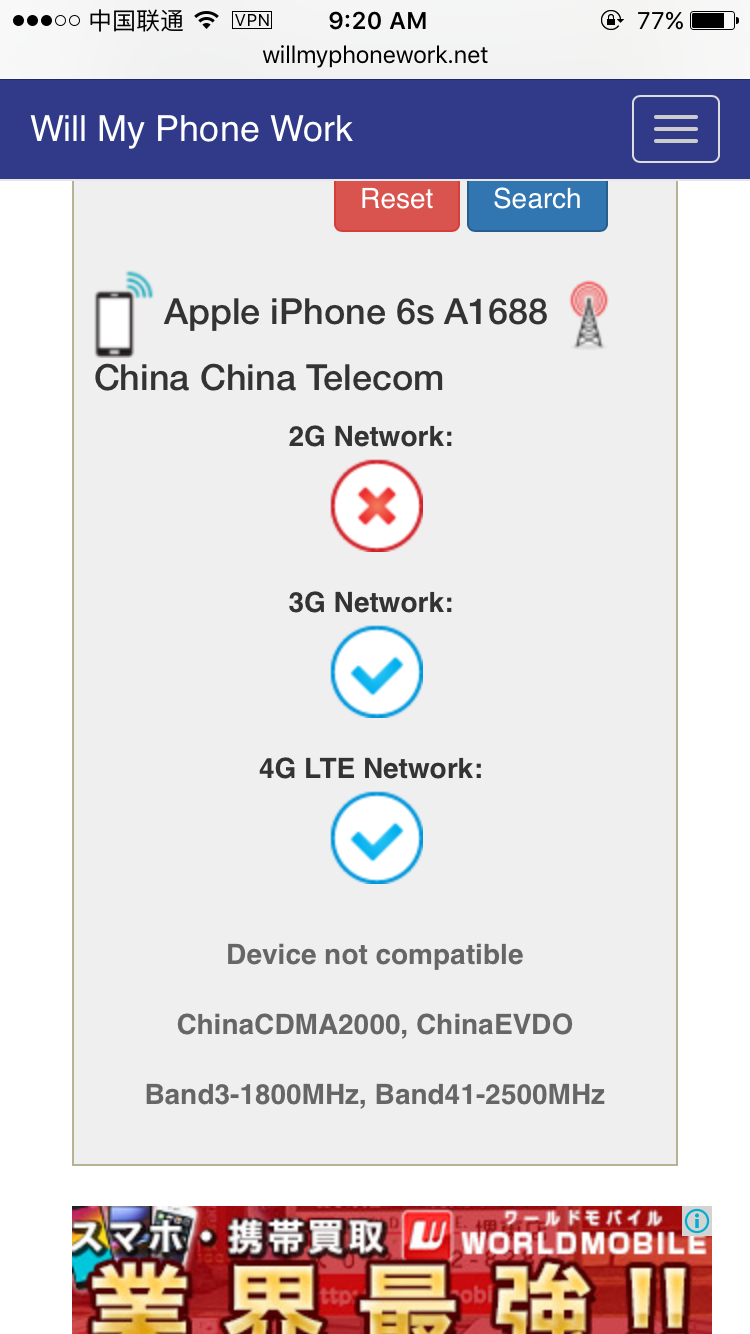
Task: Open the hamburger navigation menu
Action: [x=675, y=129]
